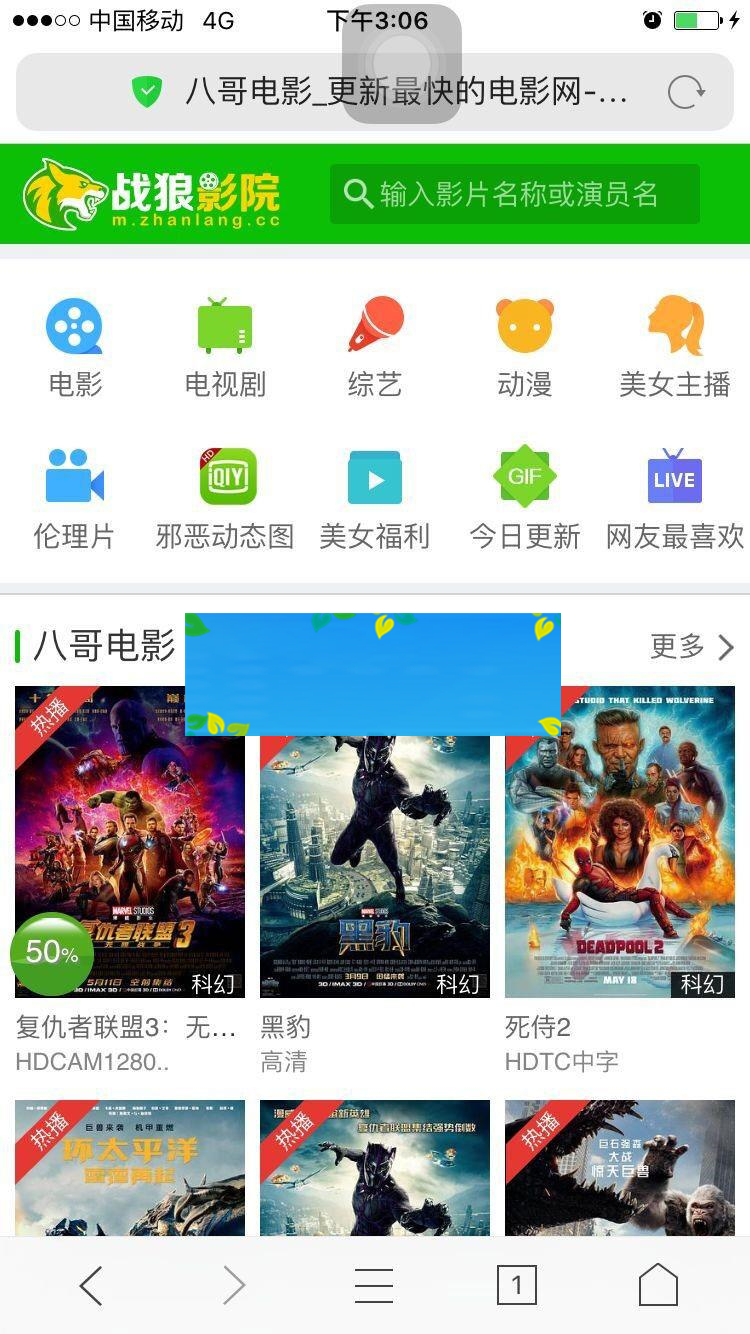750x1334 pixels.
Task: Tap the green 50% discount badge
Action: [52, 954]
